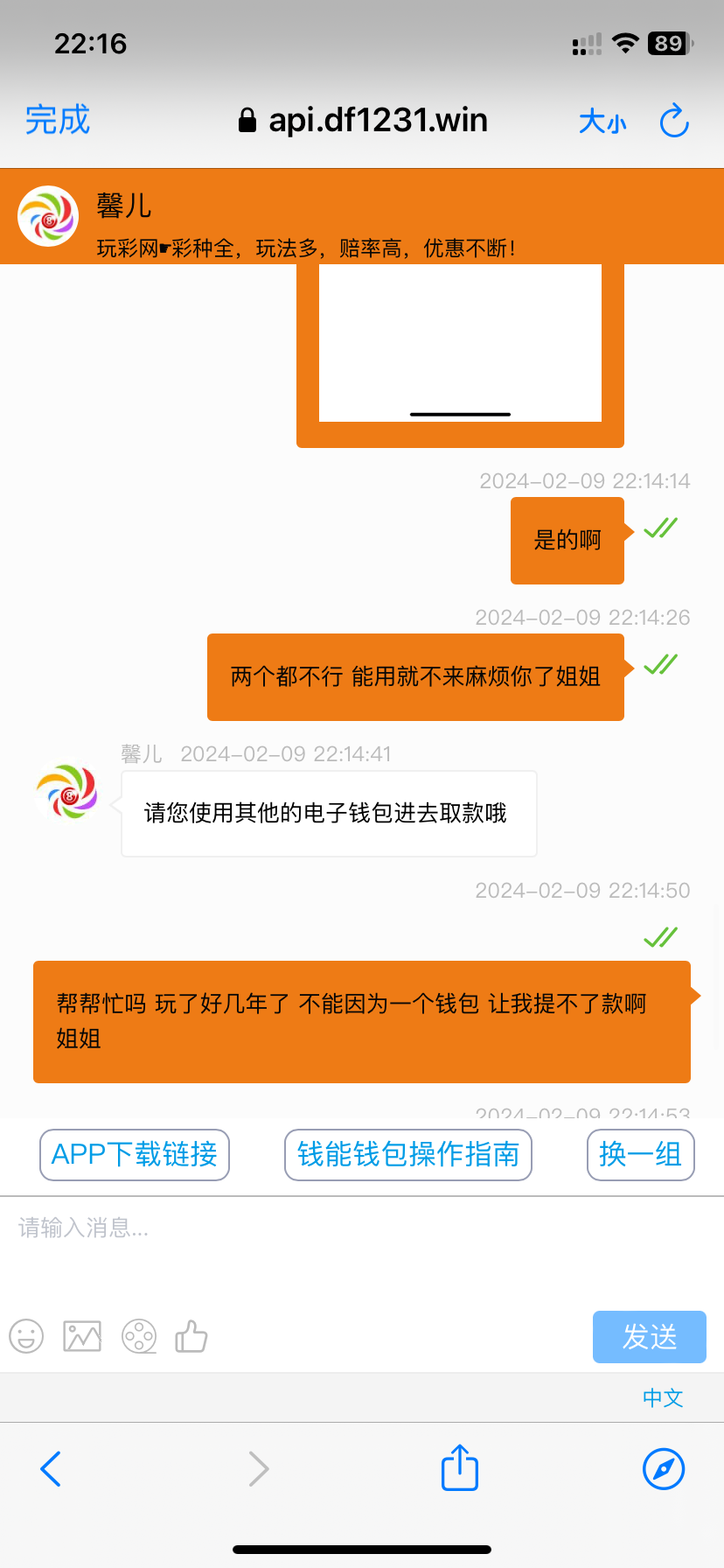The image size is (724, 1568).
Task: Rate the service with the thumbs-up icon
Action: click(191, 1336)
